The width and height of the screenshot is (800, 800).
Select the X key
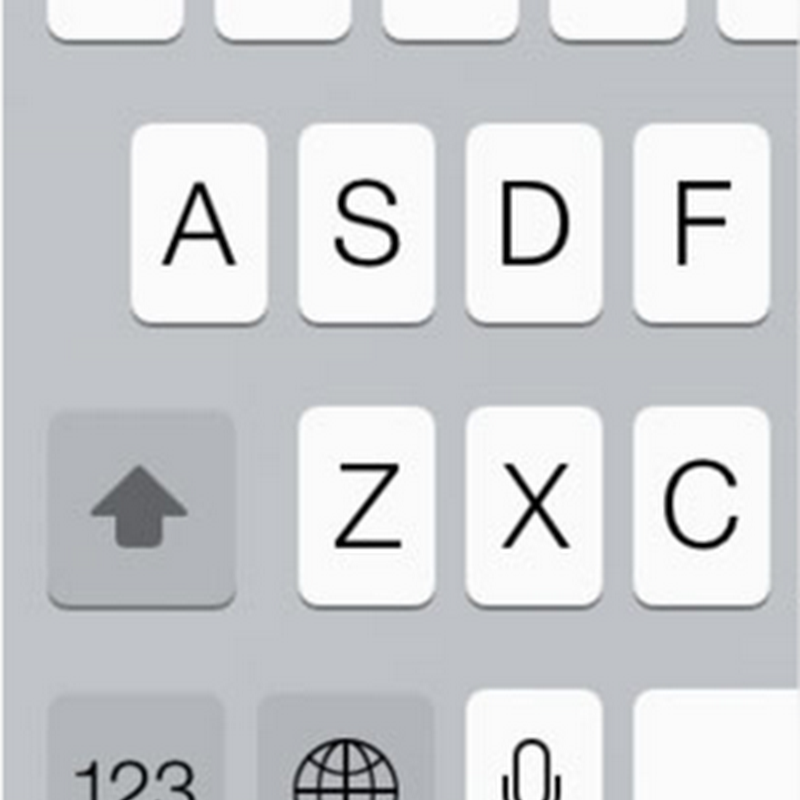click(534, 506)
